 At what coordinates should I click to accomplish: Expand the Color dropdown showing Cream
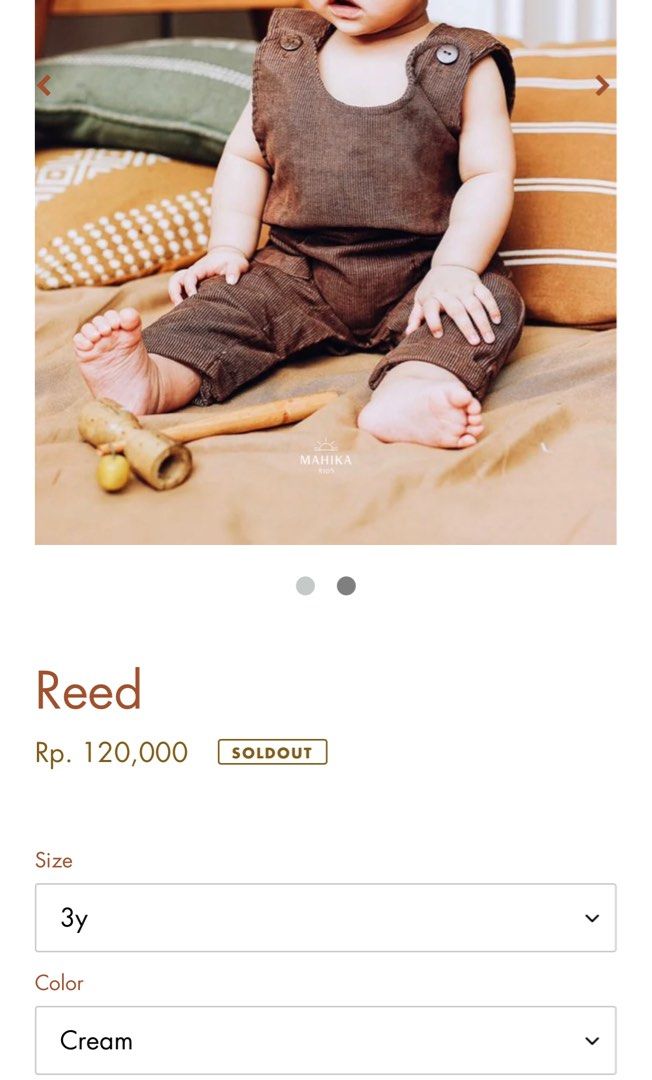click(325, 1040)
